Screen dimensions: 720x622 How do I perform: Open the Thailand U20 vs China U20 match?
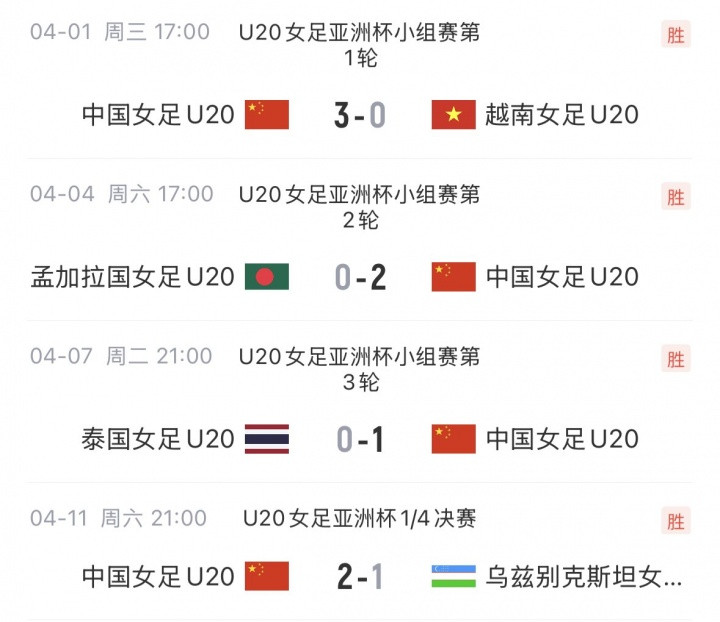pos(360,439)
